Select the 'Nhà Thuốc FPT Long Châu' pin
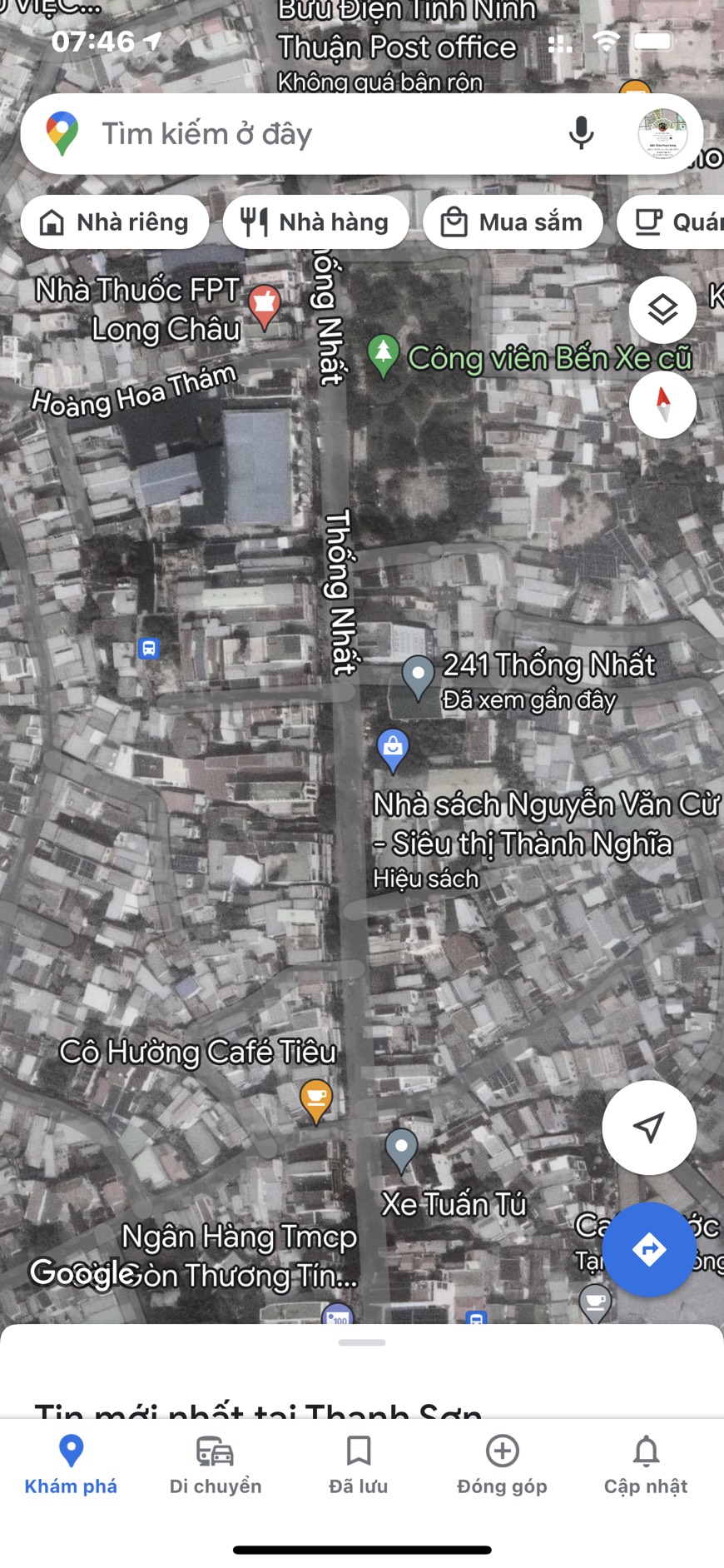This screenshot has height=1568, width=724. tap(265, 305)
